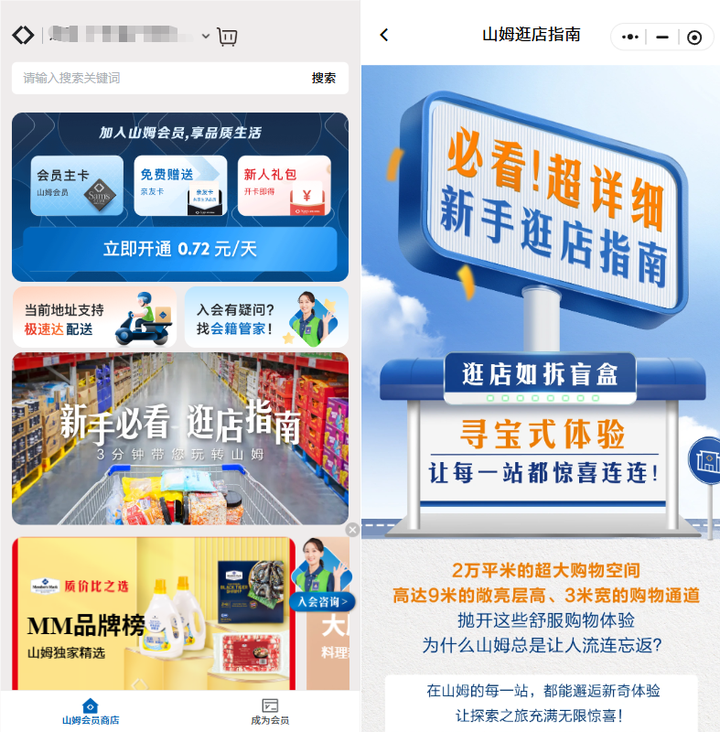Dismiss the floating 入会咨询 widget

(x=352, y=530)
